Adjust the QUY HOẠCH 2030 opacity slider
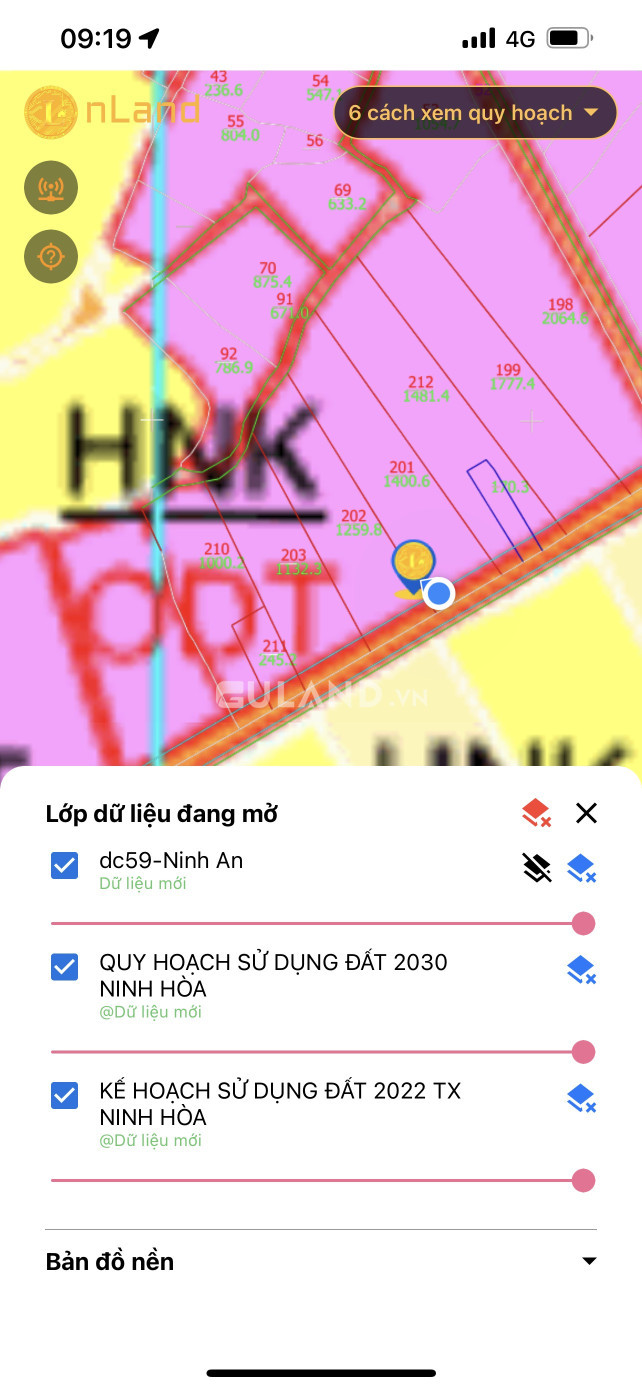The height and width of the screenshot is (1389, 642). point(583,1051)
